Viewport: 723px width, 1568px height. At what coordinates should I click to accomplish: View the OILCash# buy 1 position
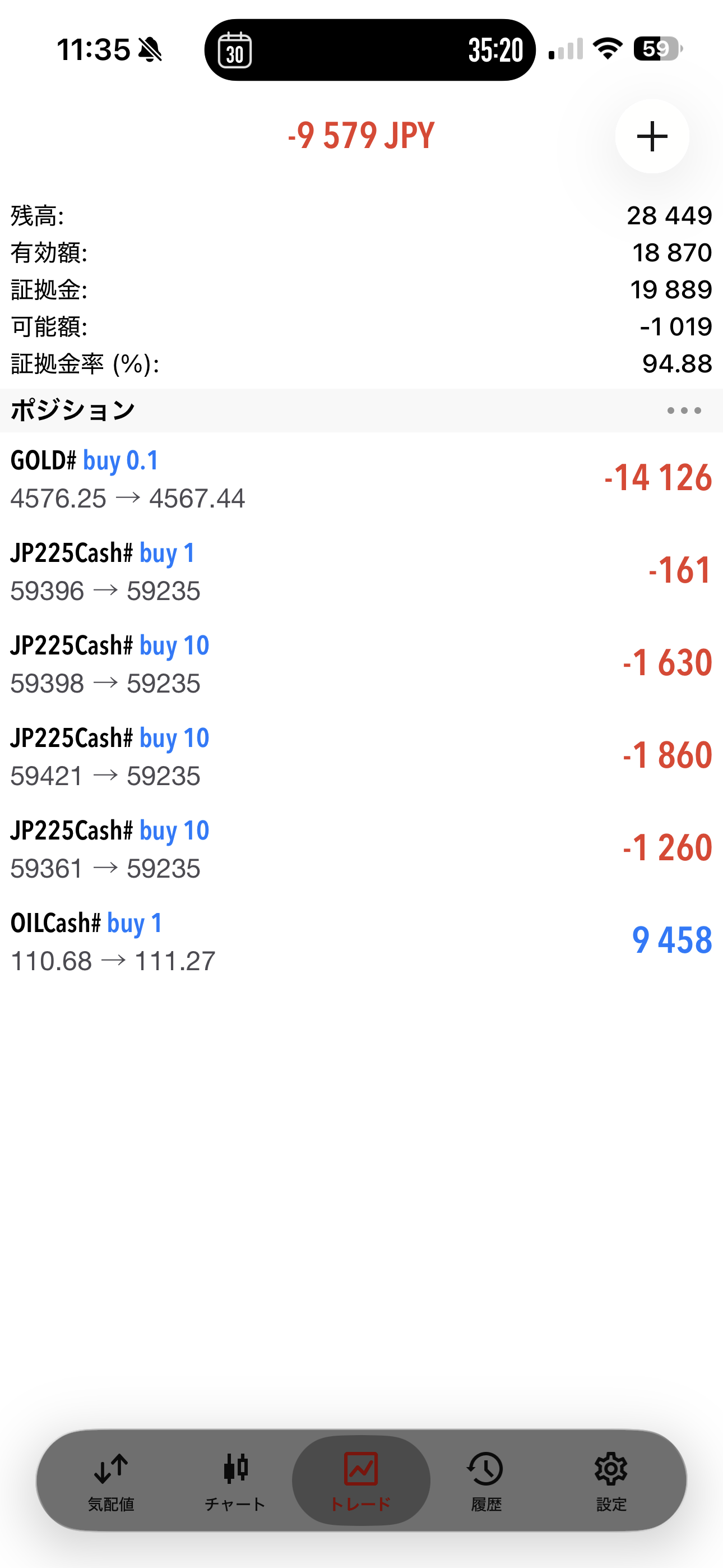(x=361, y=942)
